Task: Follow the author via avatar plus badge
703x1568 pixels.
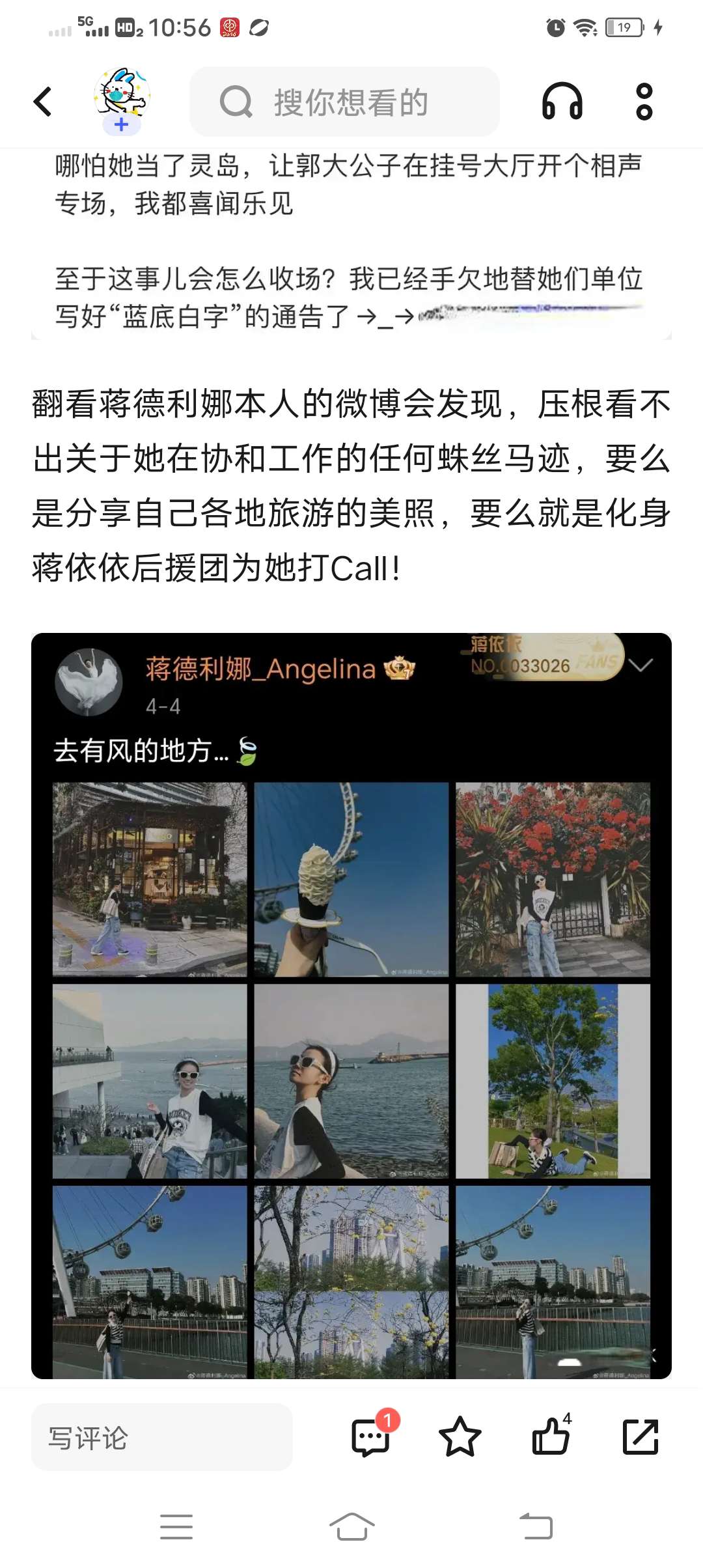Action: (x=122, y=125)
